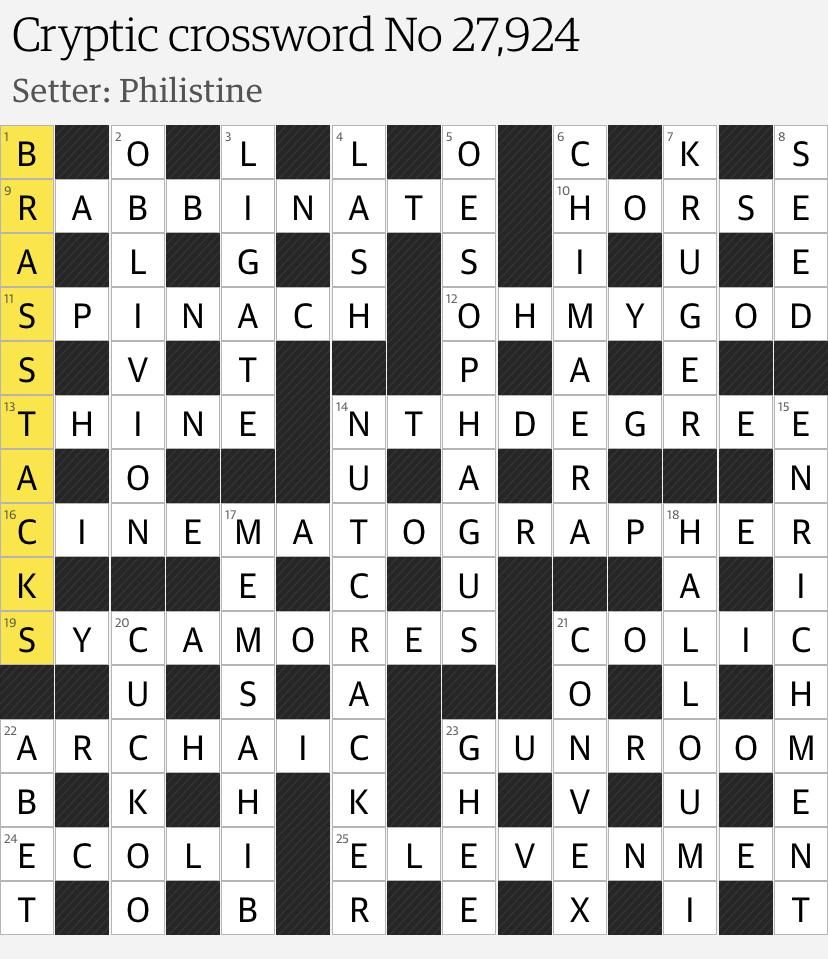Select square 16 starting CINEMATOGRAPHER
The image size is (828, 959).
click(x=27, y=531)
